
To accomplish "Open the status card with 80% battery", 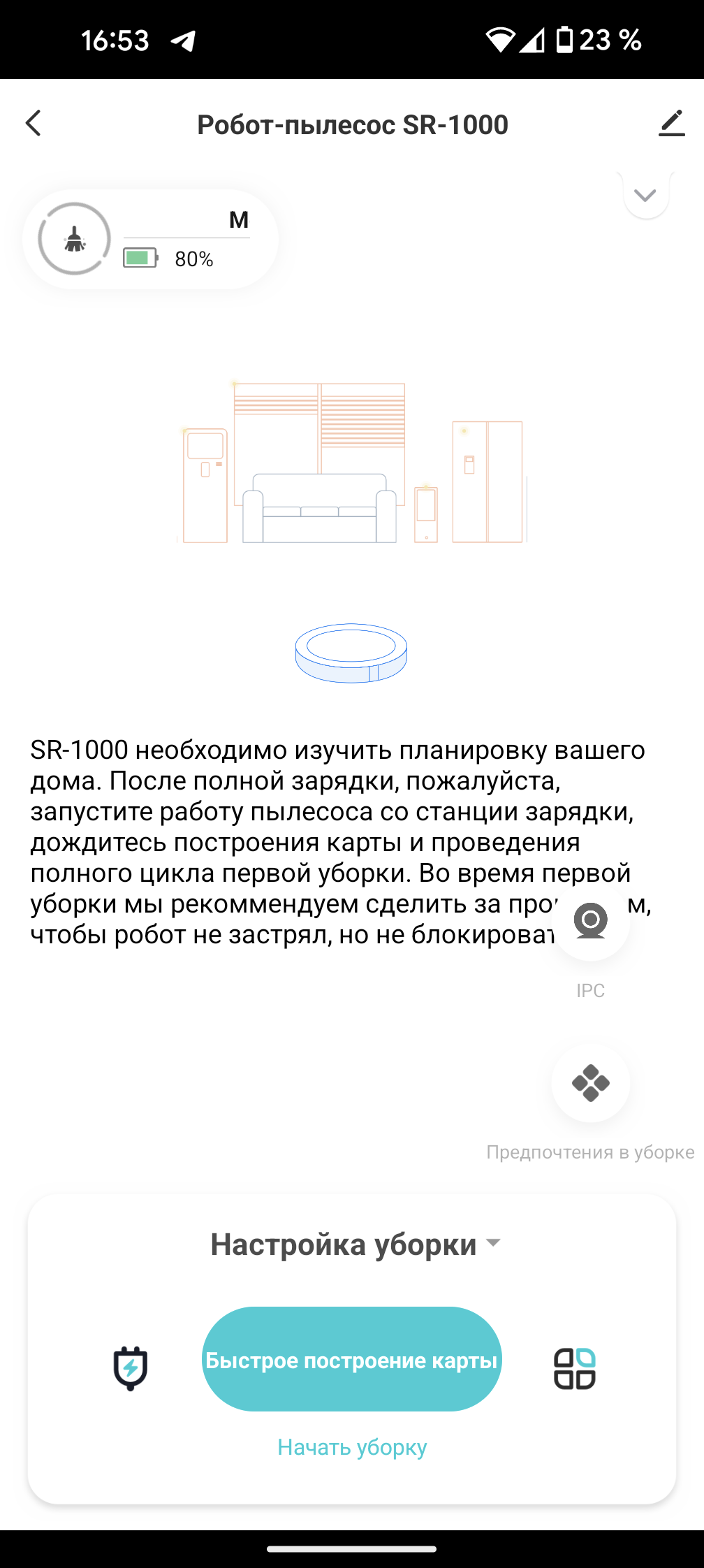I will coord(150,240).
